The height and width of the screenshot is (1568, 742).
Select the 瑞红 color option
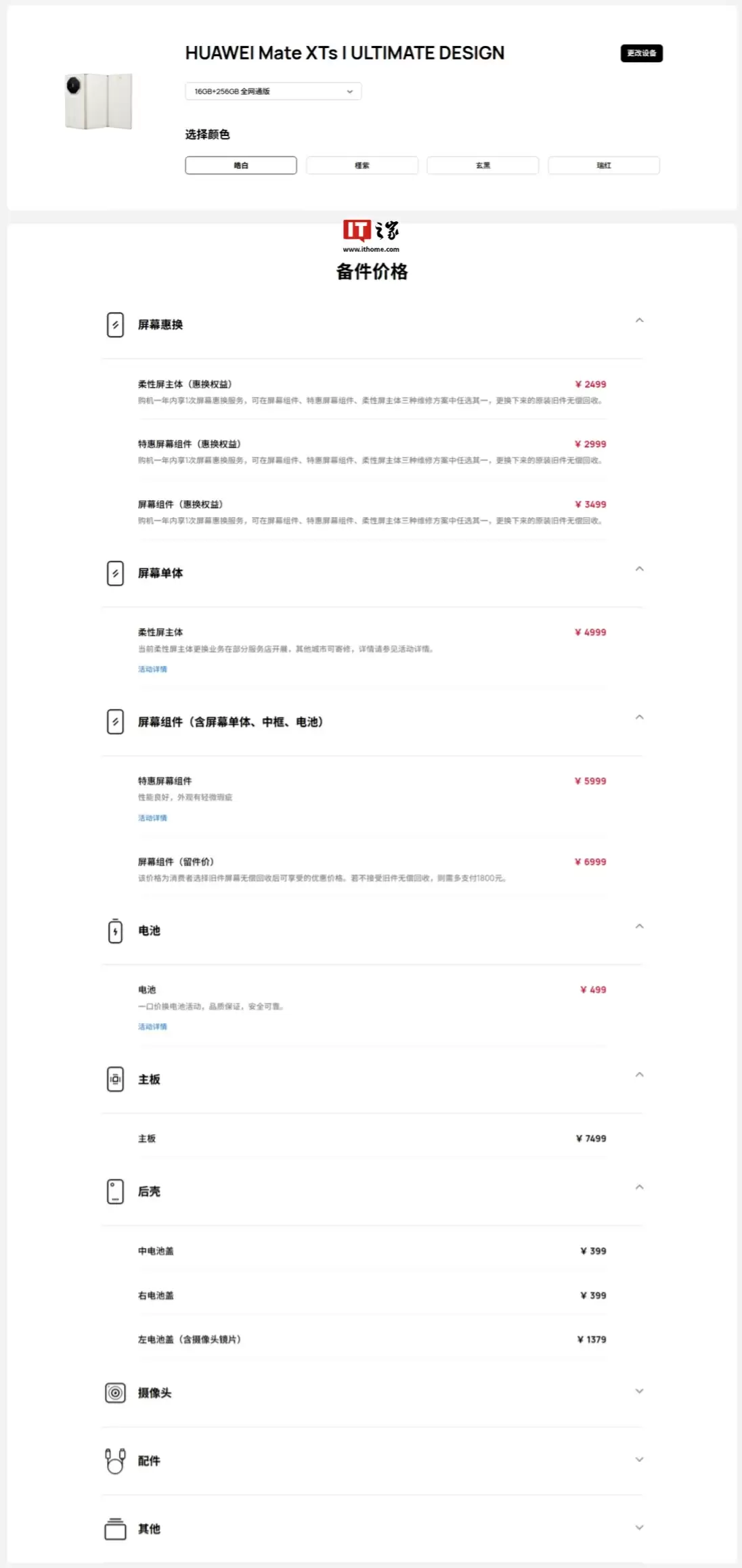pos(603,165)
